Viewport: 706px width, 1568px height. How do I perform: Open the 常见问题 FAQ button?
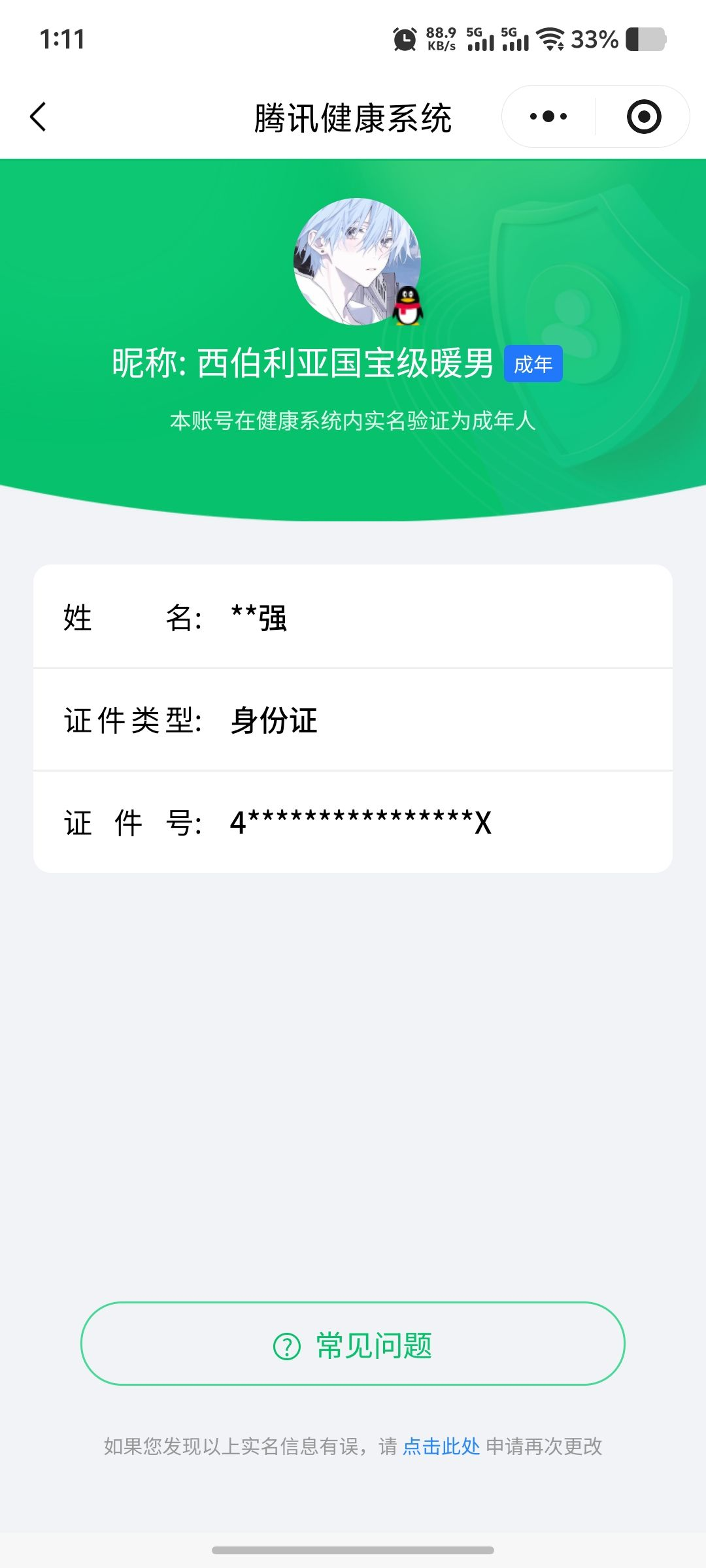(353, 1347)
